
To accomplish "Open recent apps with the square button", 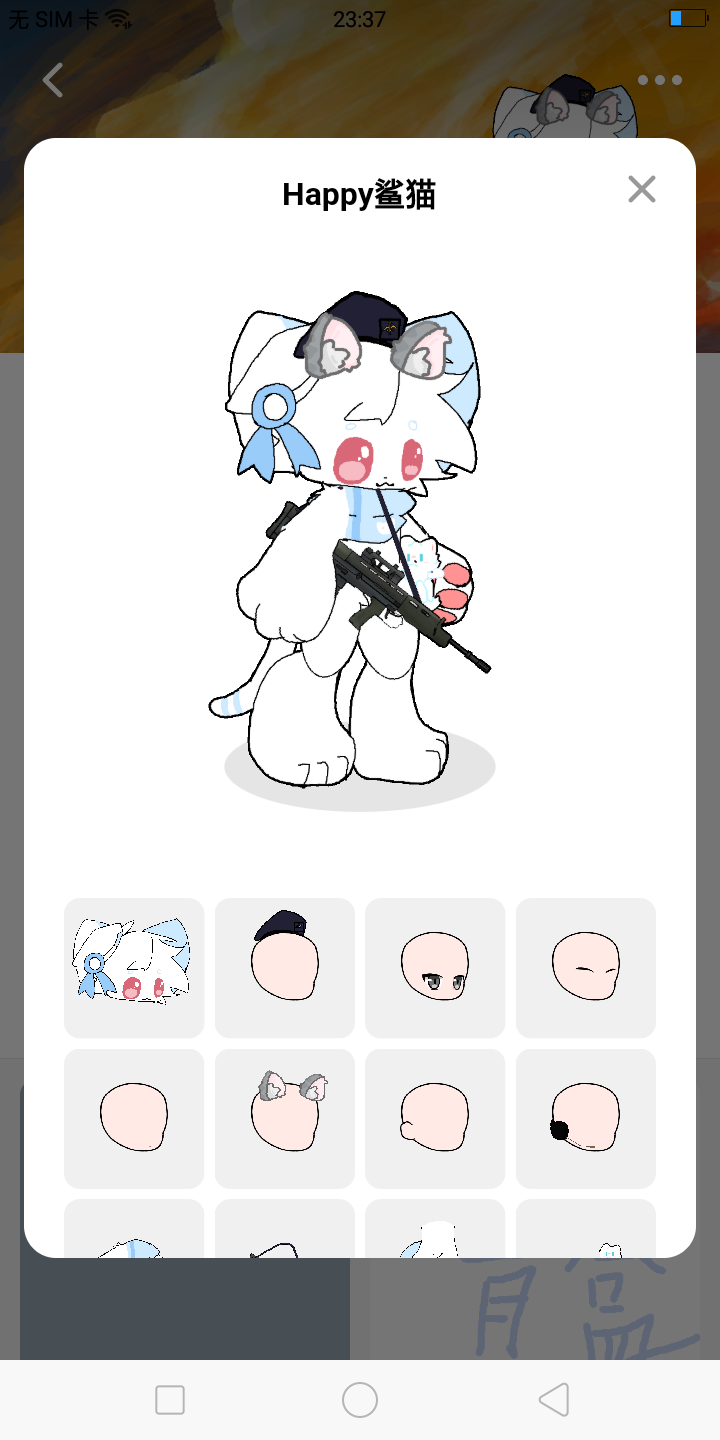I will [x=170, y=1400].
